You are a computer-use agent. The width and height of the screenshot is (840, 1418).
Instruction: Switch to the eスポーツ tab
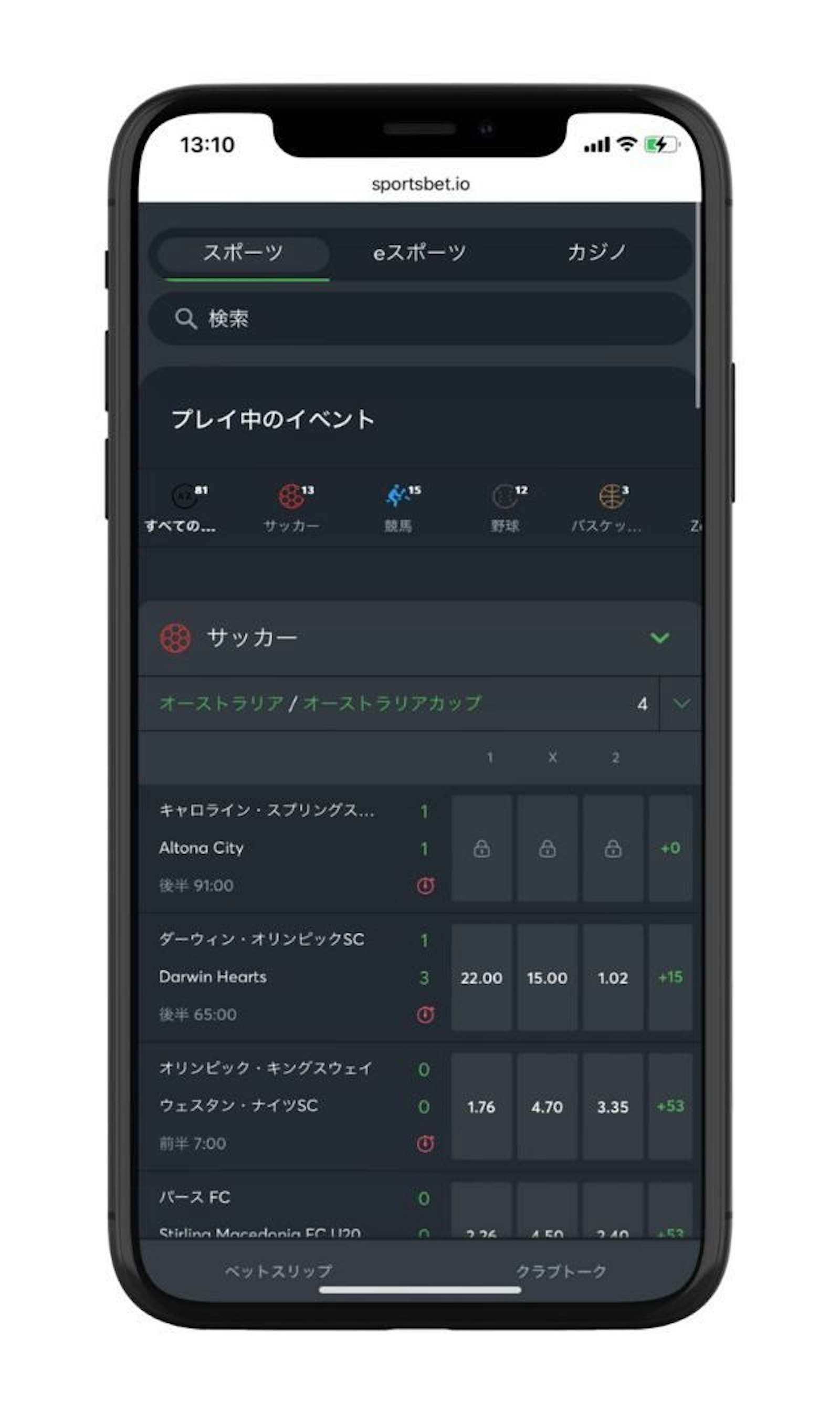(419, 253)
